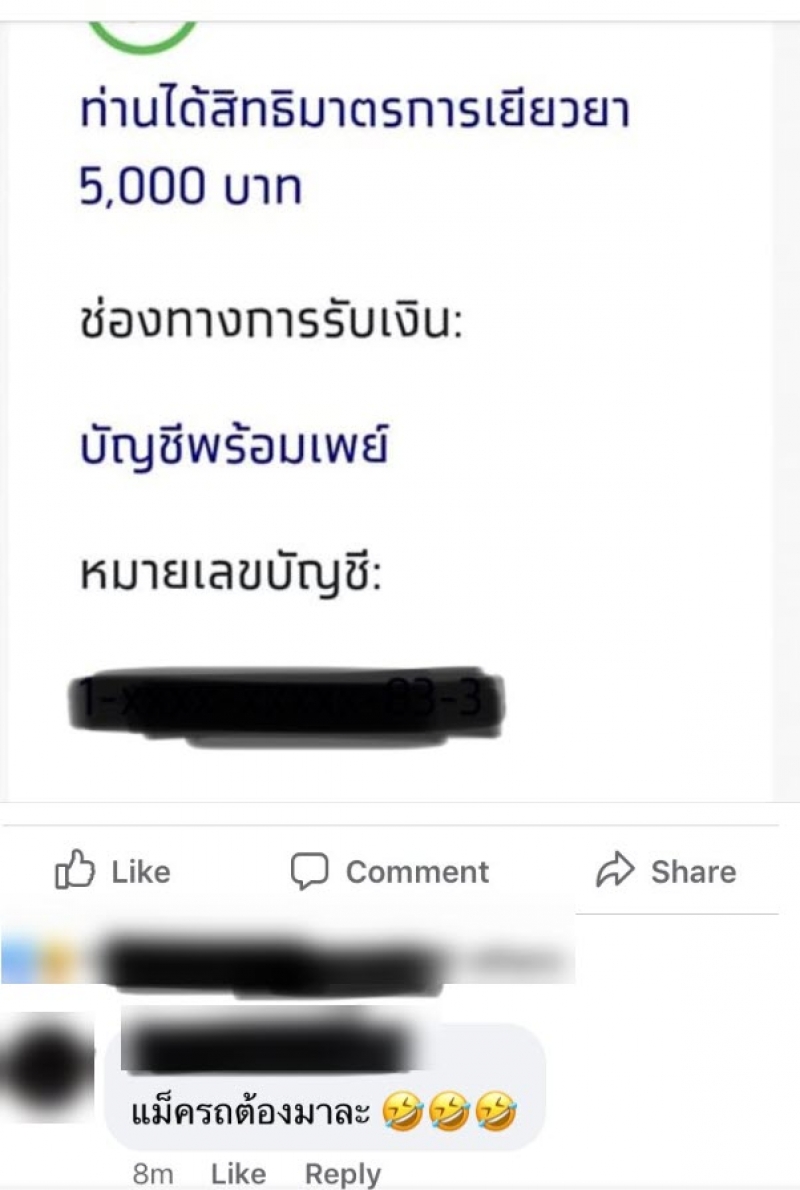Like this post
The width and height of the screenshot is (800, 1190).
(112, 872)
